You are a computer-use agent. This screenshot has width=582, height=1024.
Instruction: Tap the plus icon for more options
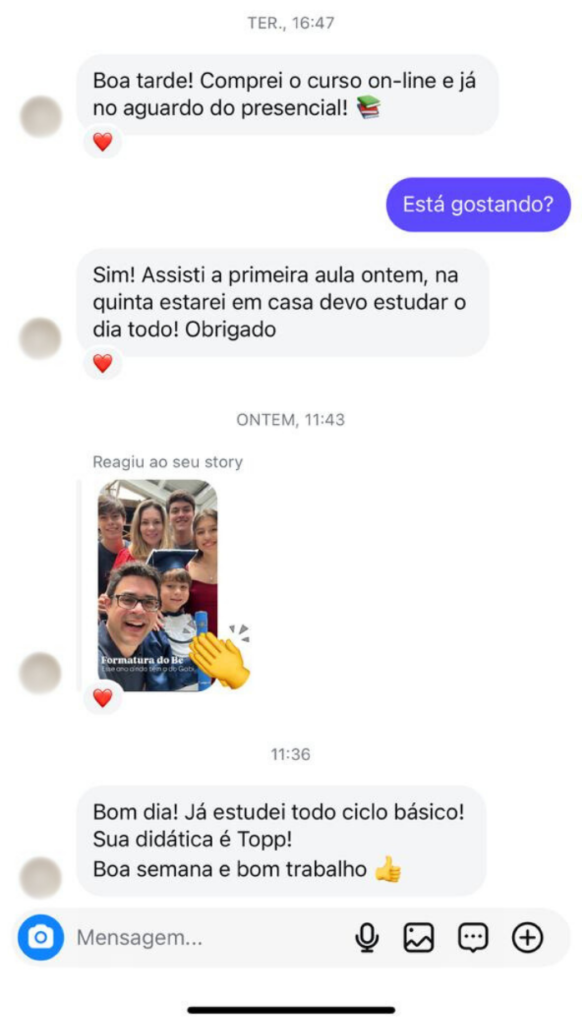[x=527, y=938]
